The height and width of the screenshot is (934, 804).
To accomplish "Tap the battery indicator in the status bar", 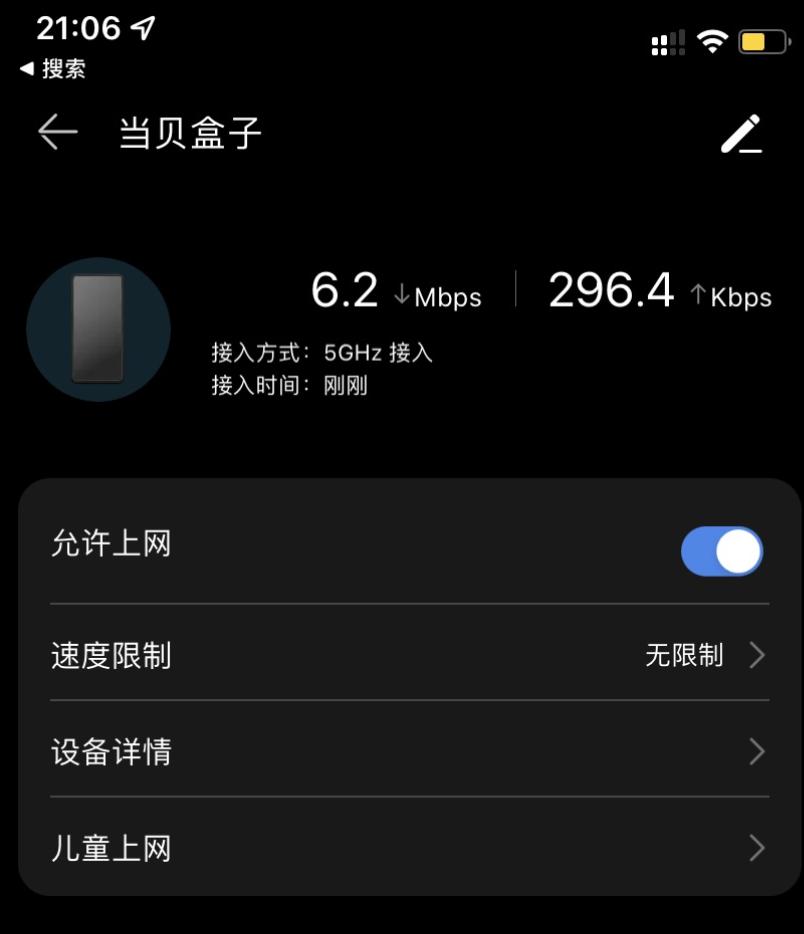I will coord(763,40).
